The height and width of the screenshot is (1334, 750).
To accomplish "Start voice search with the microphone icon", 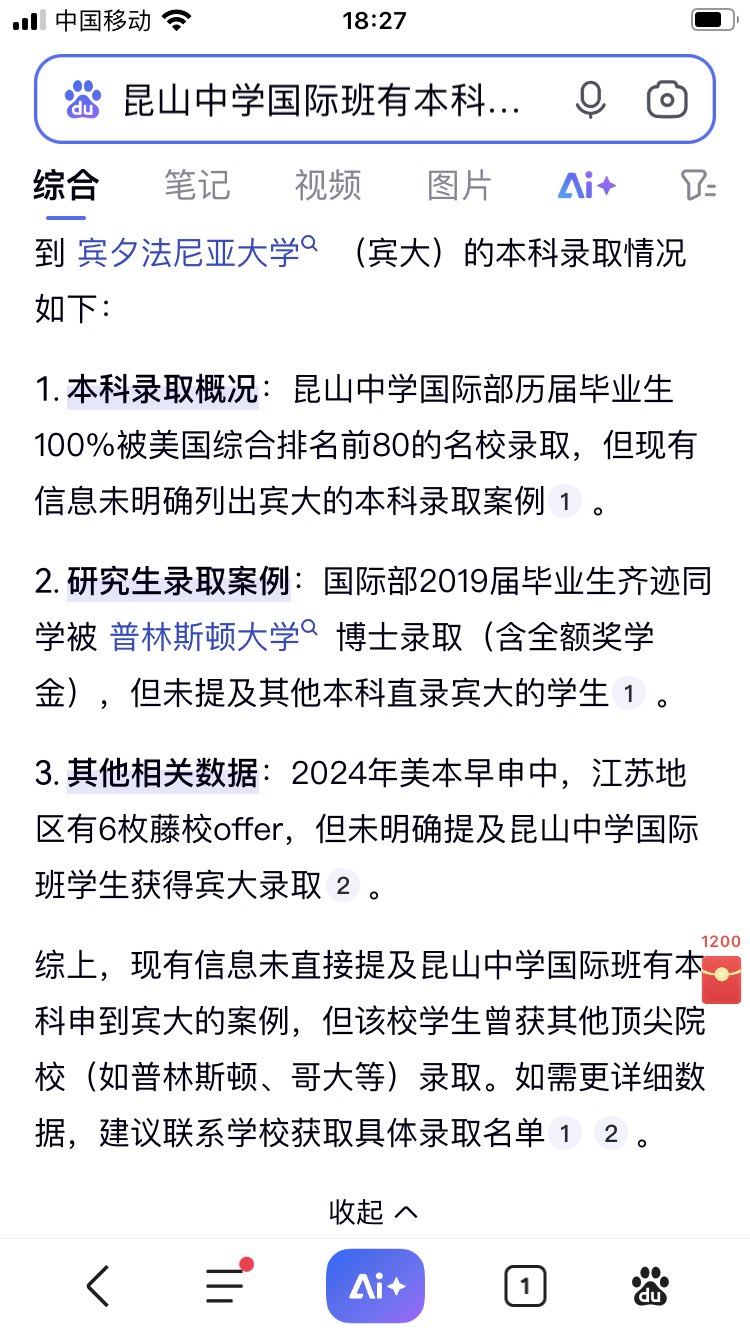I will point(590,100).
